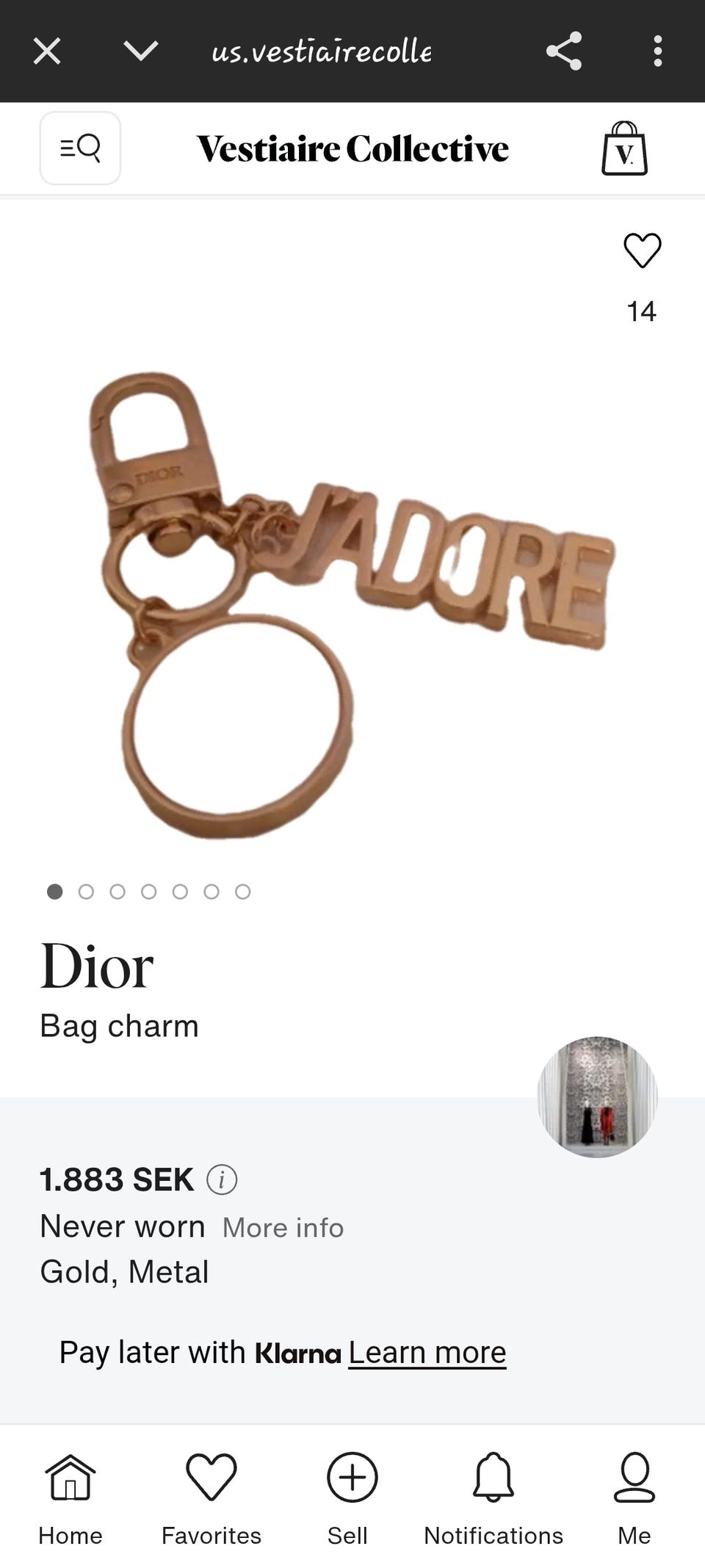Open the menu and search button
Screen dimensions: 705x1568
(80, 148)
